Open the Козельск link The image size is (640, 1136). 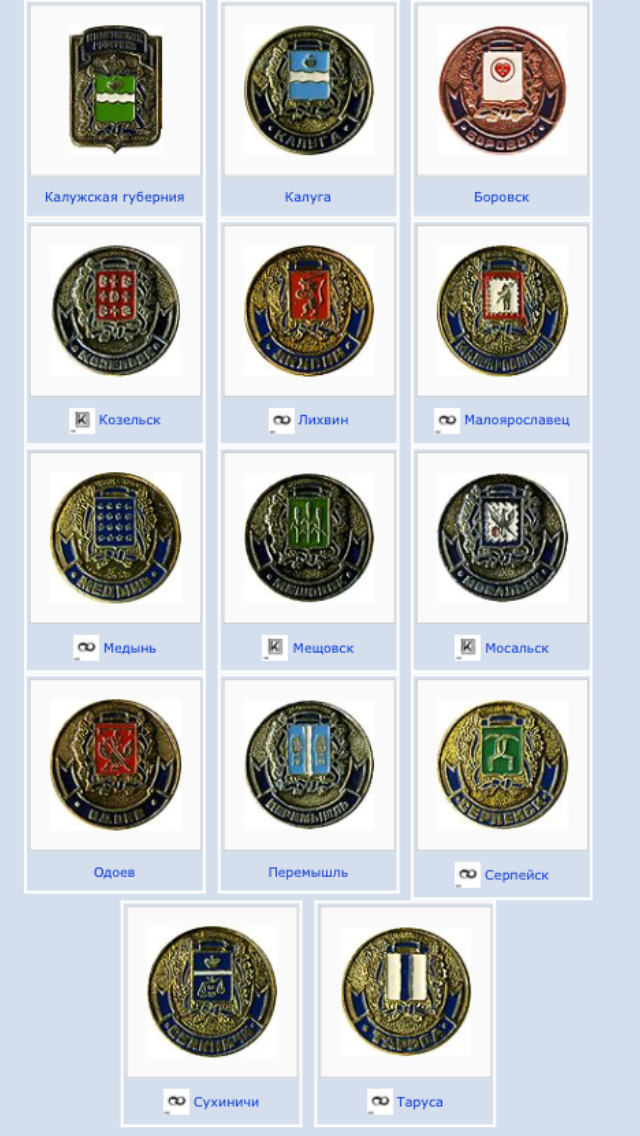(x=130, y=420)
